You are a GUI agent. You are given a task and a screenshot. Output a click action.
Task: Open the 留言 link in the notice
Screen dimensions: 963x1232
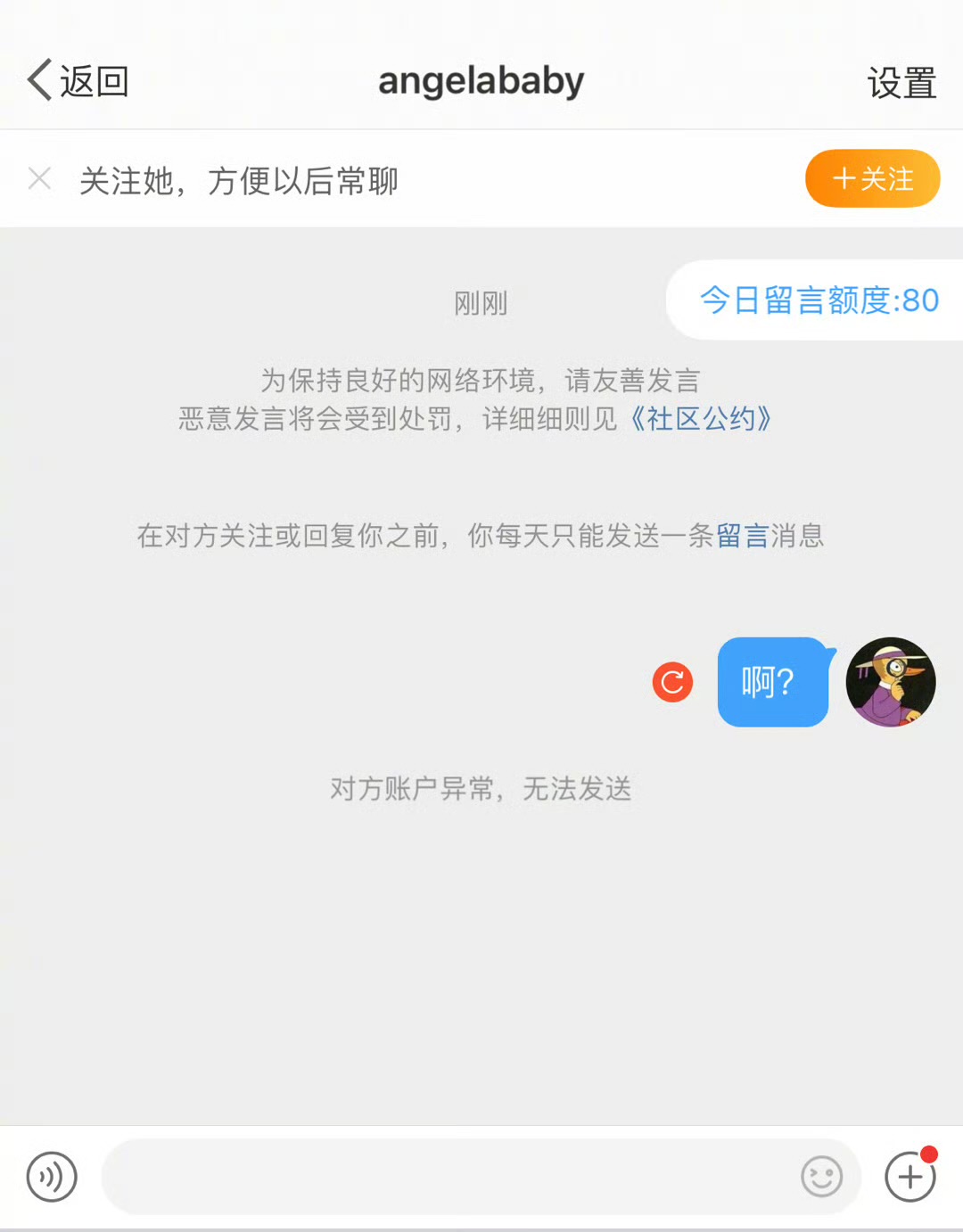coord(742,536)
